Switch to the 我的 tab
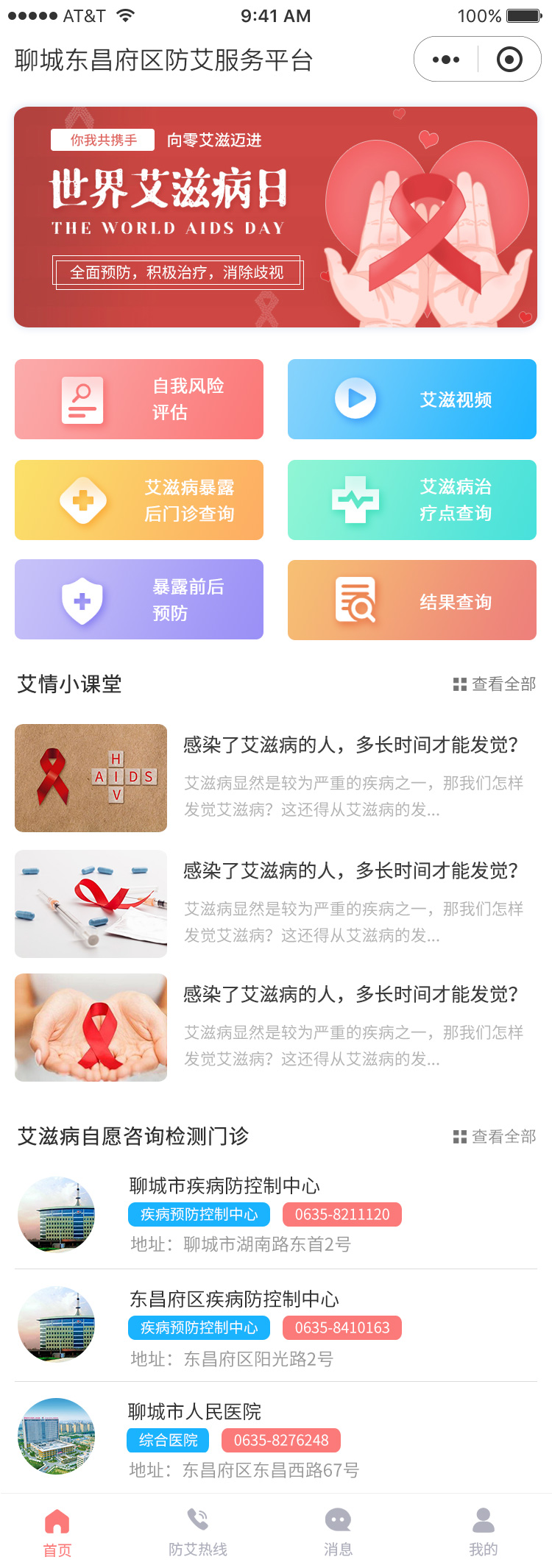 click(x=484, y=1532)
